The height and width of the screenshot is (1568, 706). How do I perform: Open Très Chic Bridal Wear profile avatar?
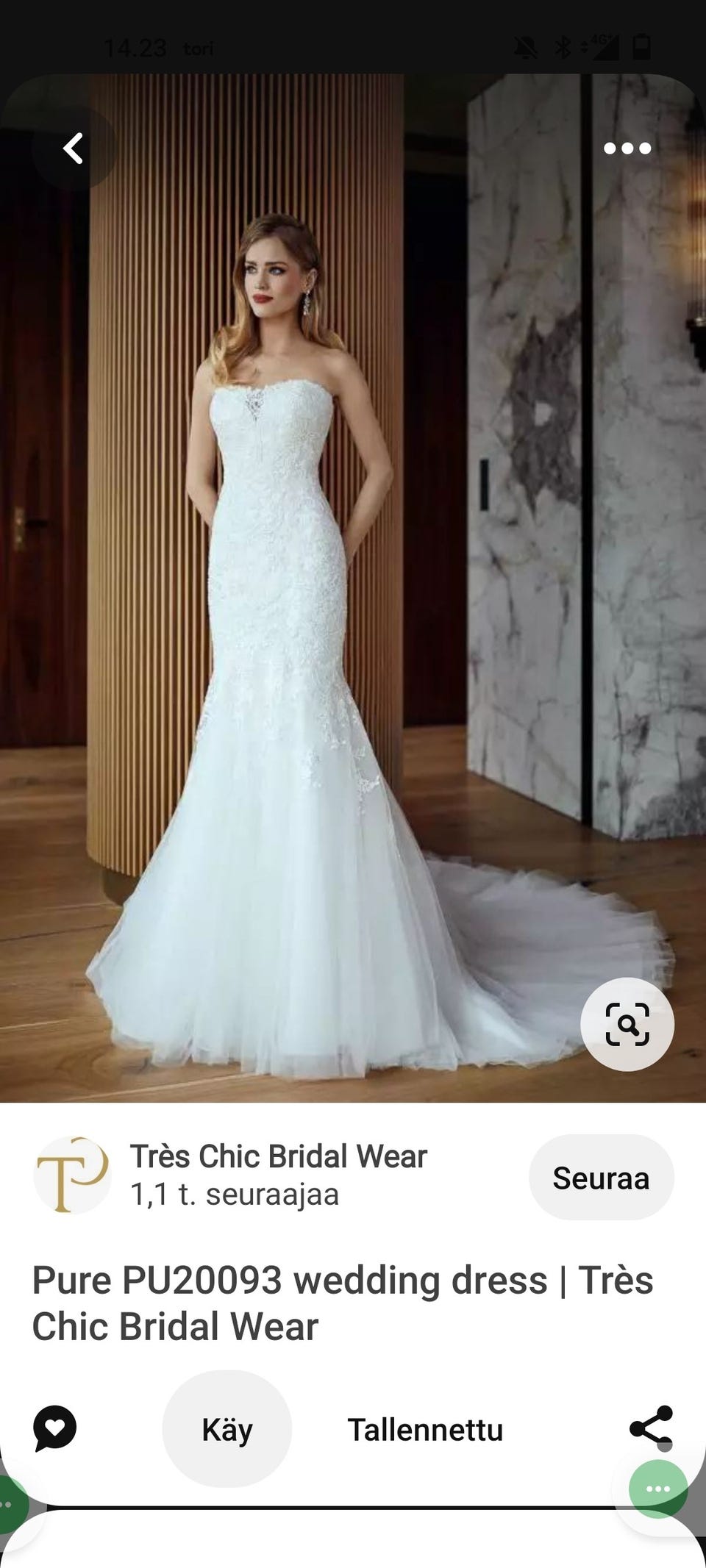(x=72, y=1175)
